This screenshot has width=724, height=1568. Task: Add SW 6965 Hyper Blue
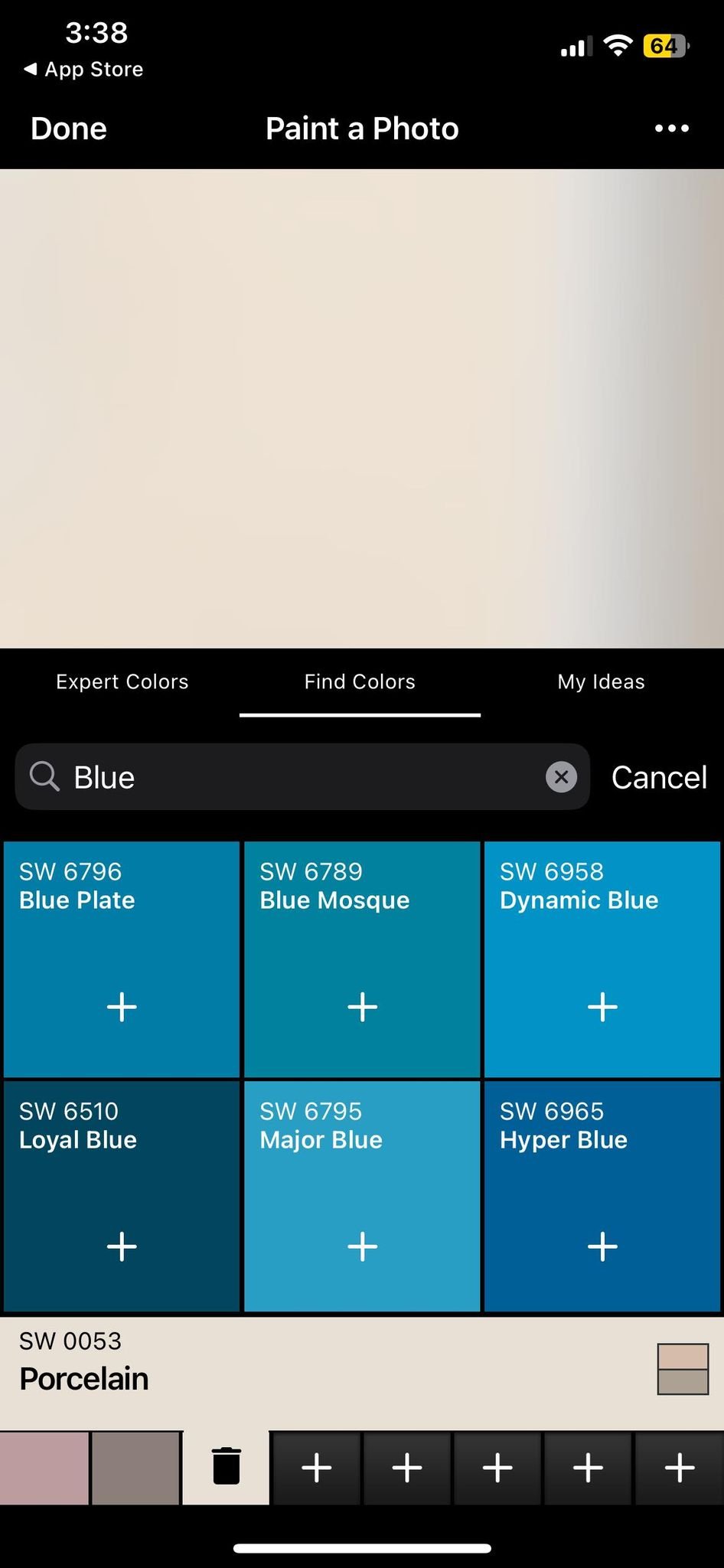tap(602, 1246)
